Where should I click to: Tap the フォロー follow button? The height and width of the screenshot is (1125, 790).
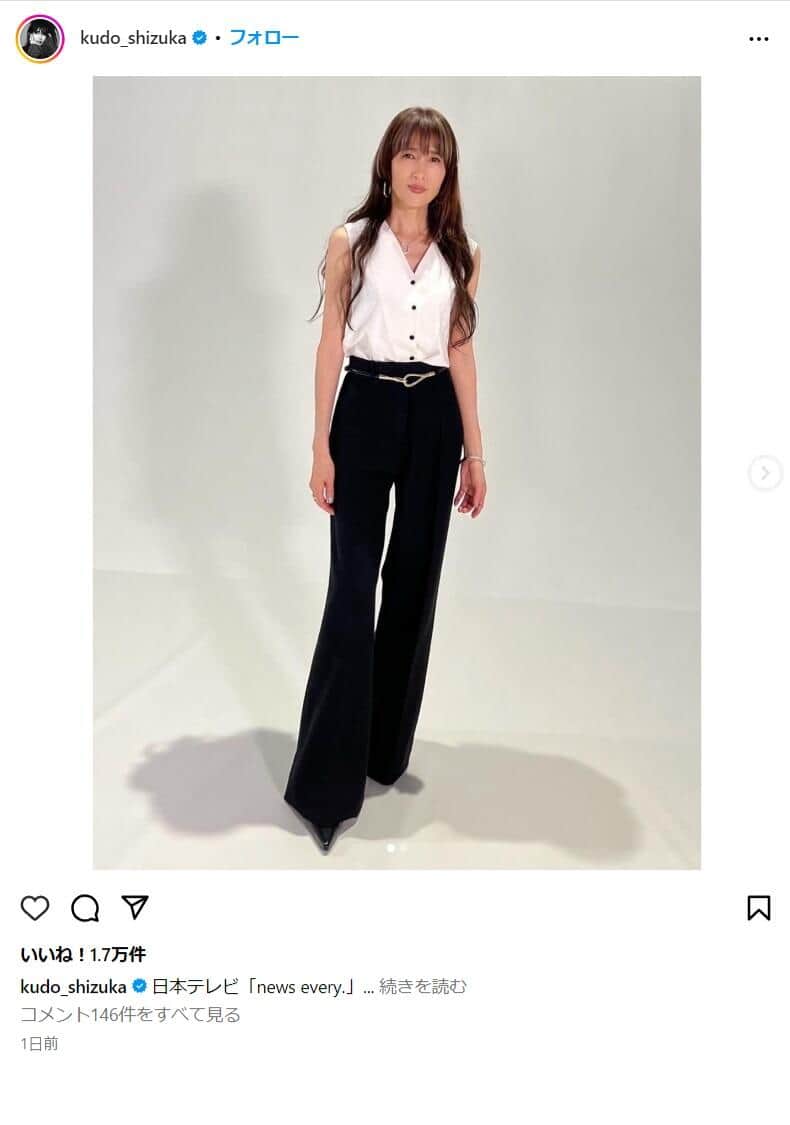coord(264,38)
